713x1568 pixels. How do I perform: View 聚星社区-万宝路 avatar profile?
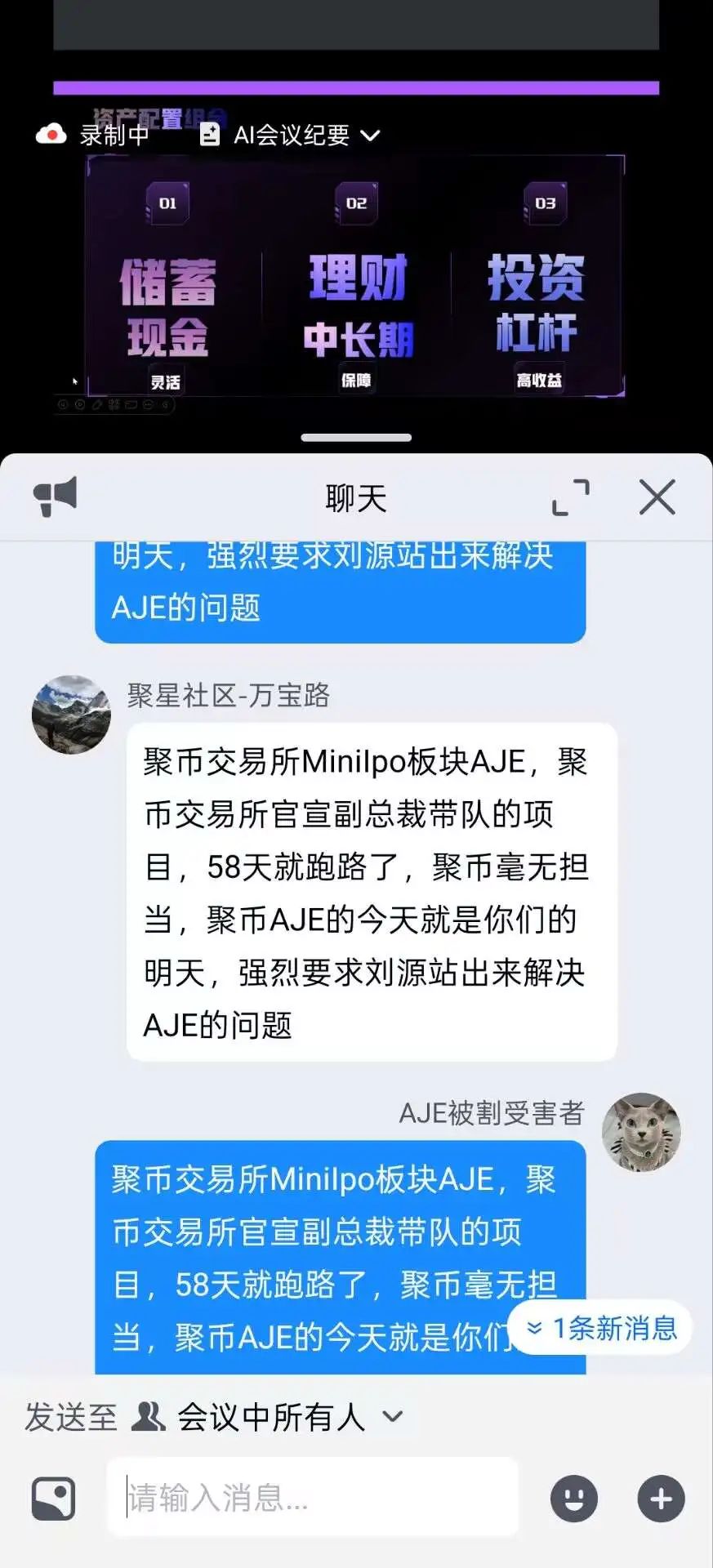pyautogui.click(x=71, y=715)
